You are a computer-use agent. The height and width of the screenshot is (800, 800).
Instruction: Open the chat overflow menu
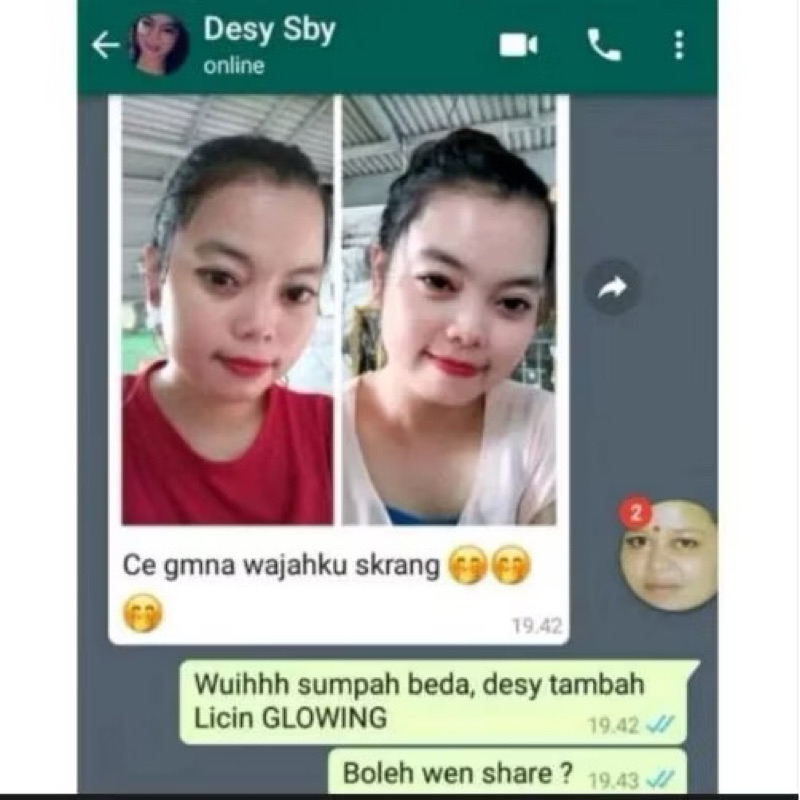click(x=679, y=45)
